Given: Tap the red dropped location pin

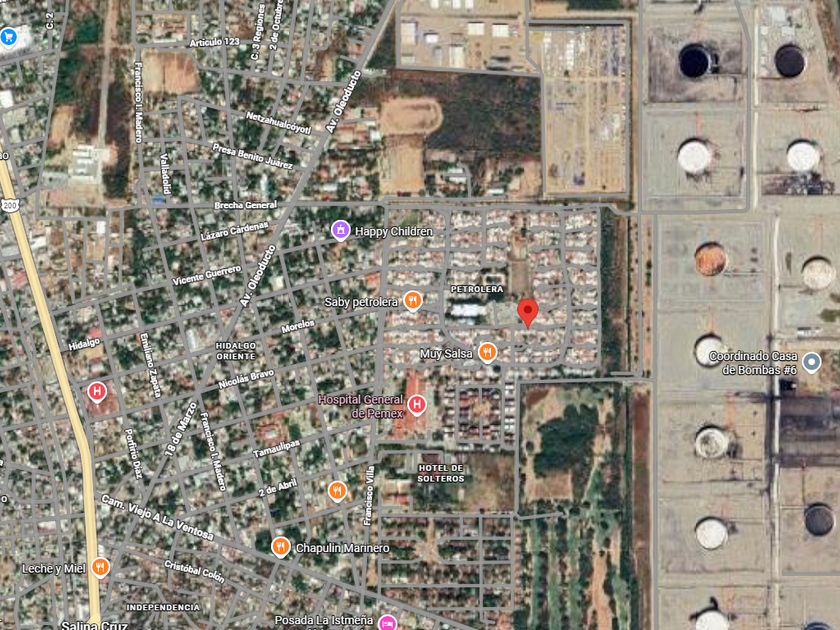Looking at the screenshot, I should 528,311.
